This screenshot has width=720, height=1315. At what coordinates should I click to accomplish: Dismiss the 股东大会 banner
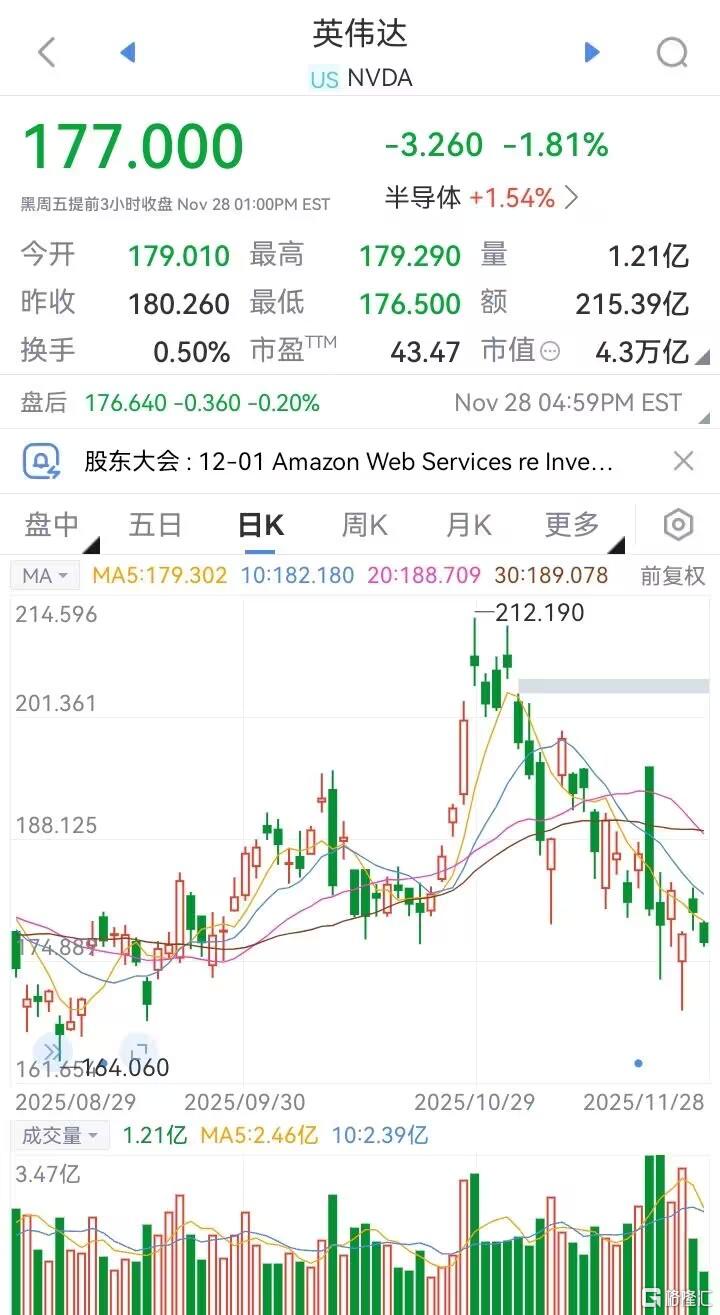683,461
